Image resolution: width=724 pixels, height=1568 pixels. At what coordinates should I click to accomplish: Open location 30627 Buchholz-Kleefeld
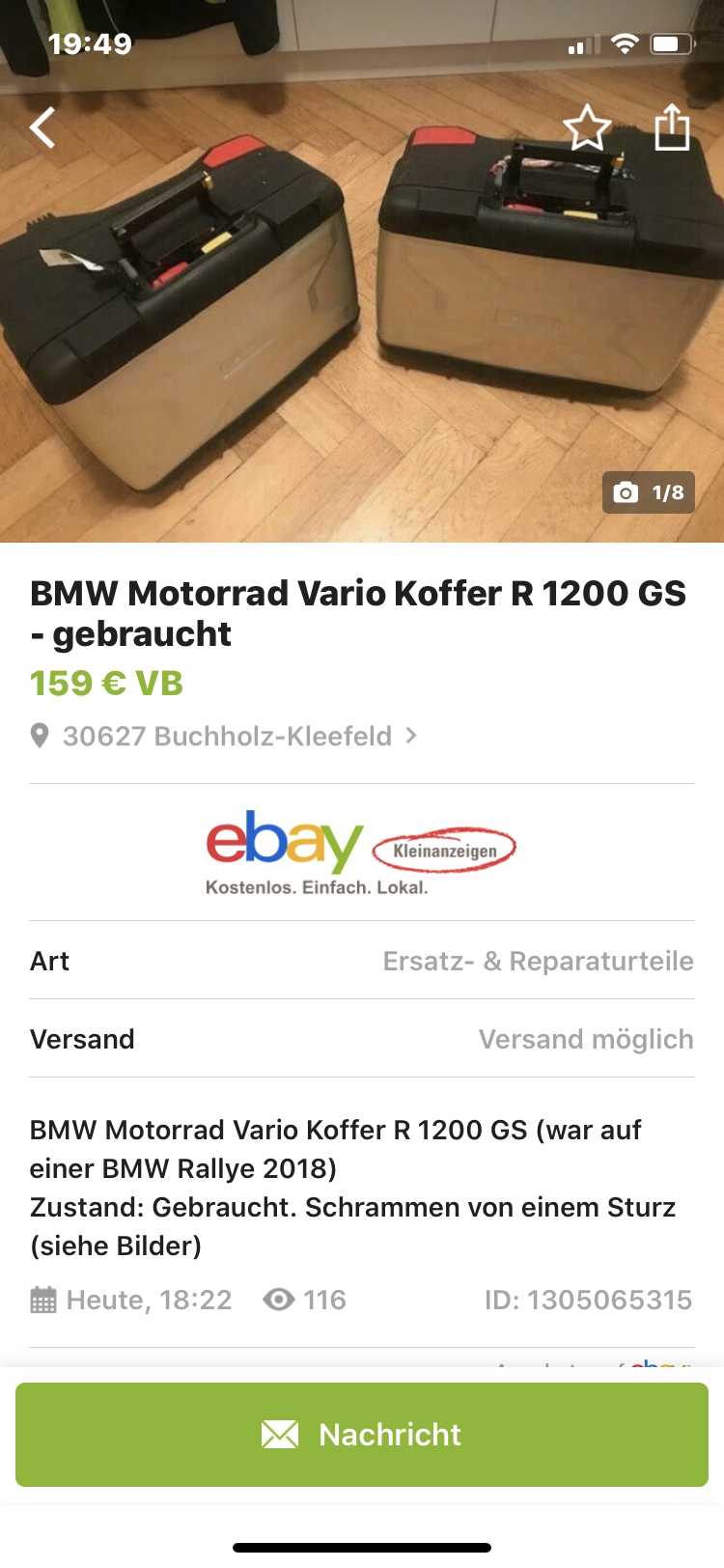tap(228, 737)
